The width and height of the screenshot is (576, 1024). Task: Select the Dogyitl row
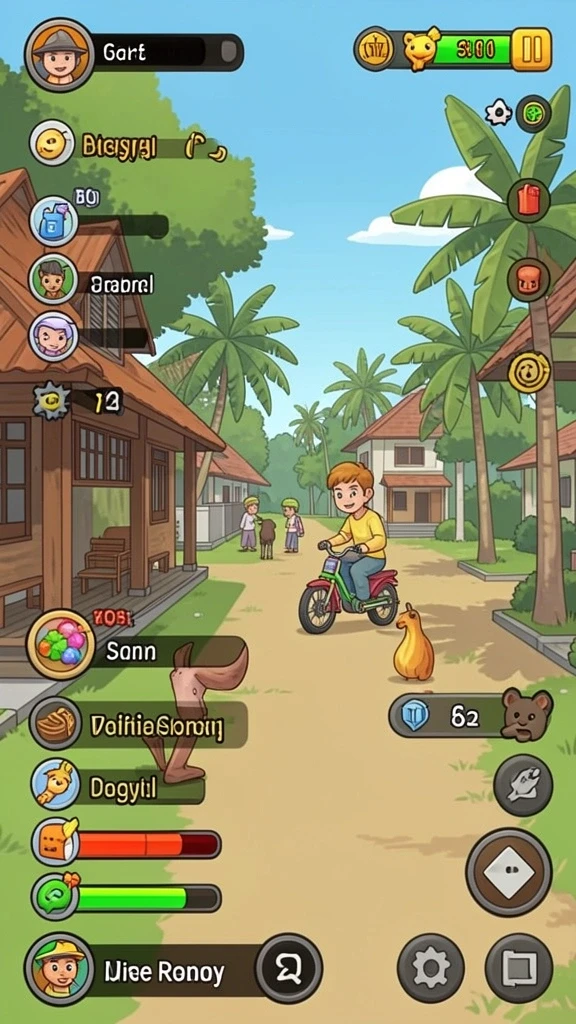tap(118, 786)
